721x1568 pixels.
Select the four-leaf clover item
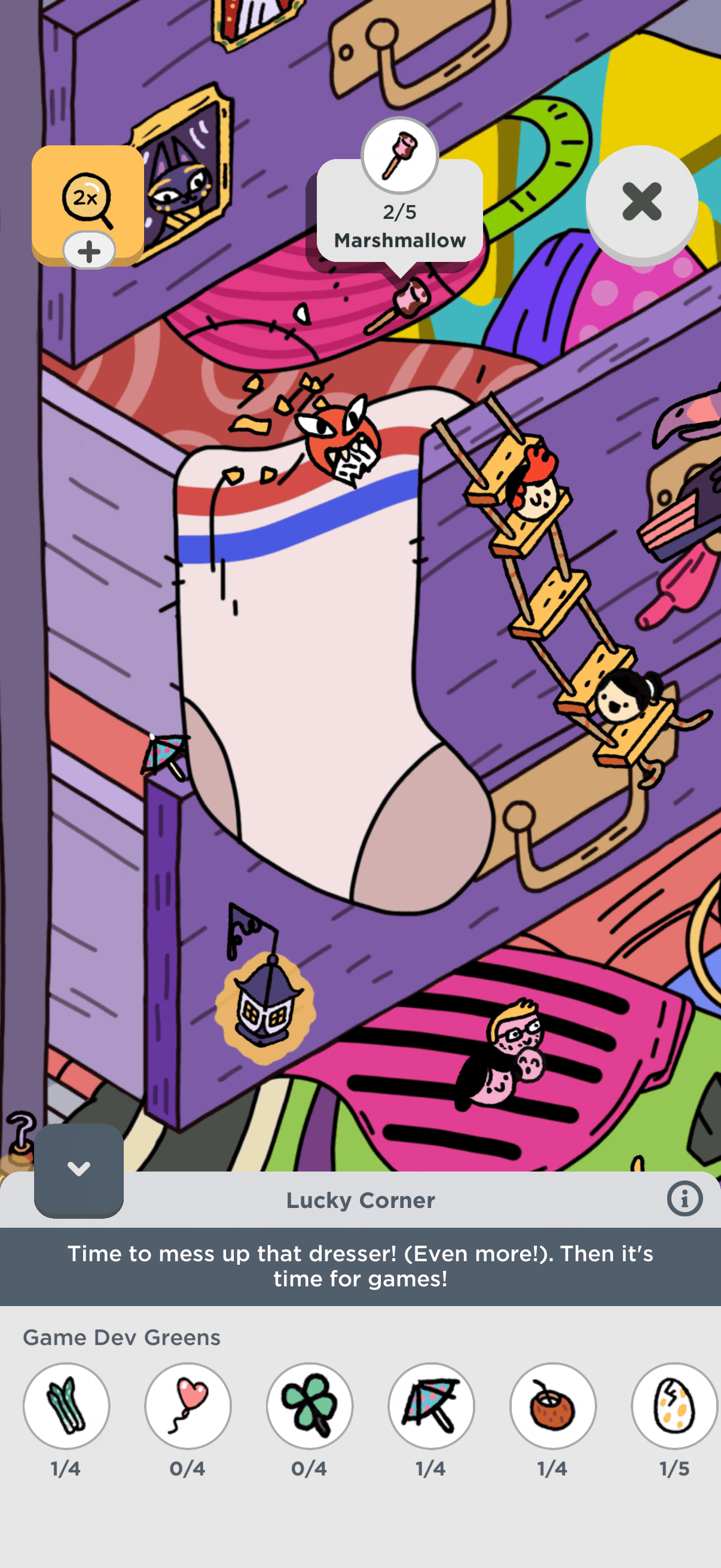coord(310,1405)
